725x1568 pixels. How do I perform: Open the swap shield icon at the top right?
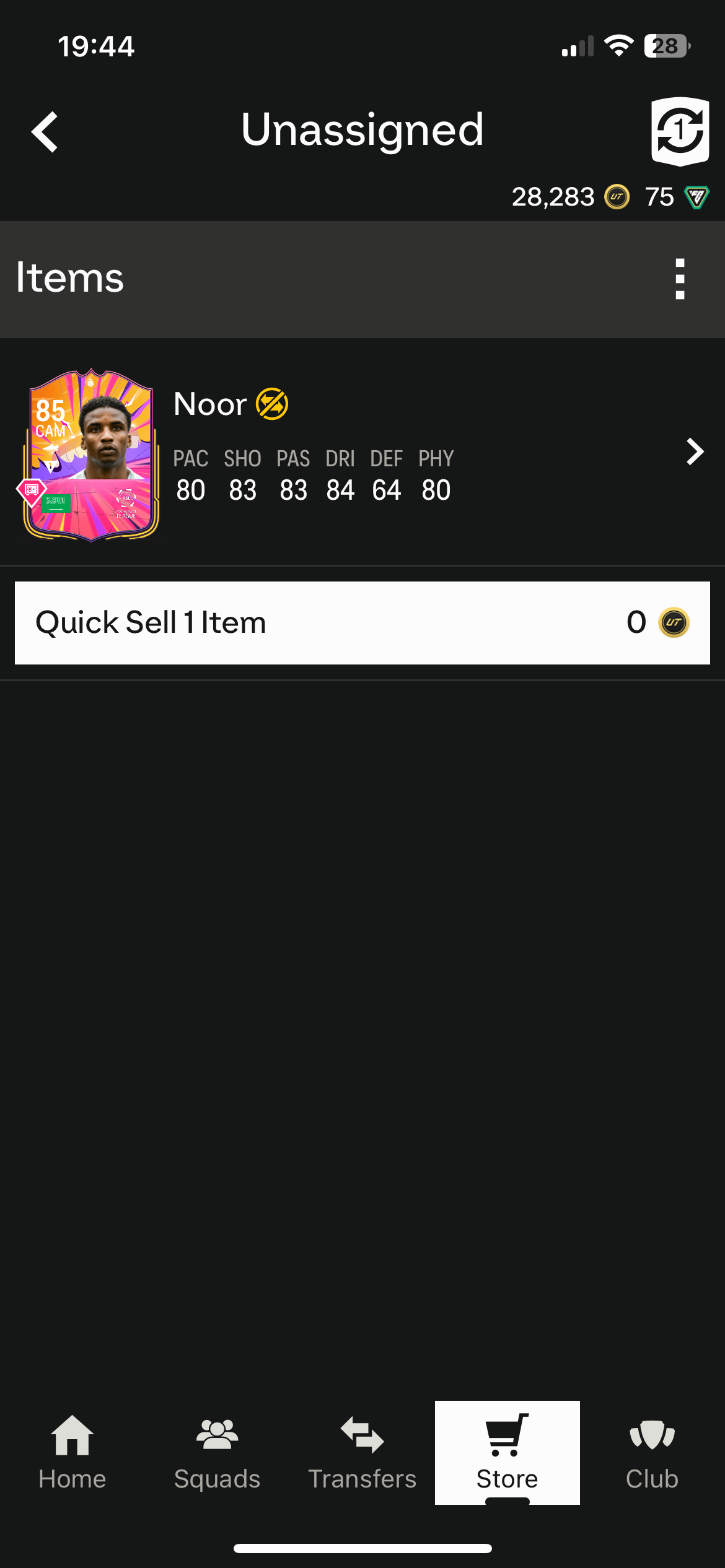click(680, 131)
